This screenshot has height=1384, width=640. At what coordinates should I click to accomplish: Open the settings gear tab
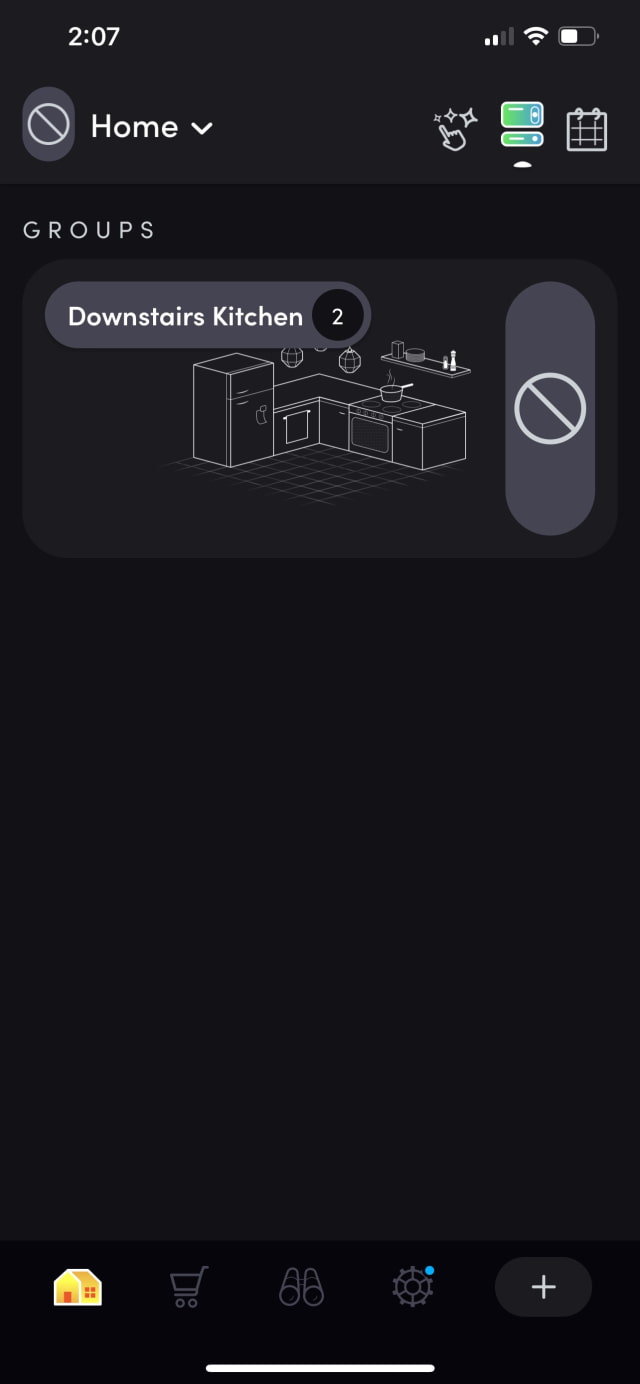(412, 1286)
